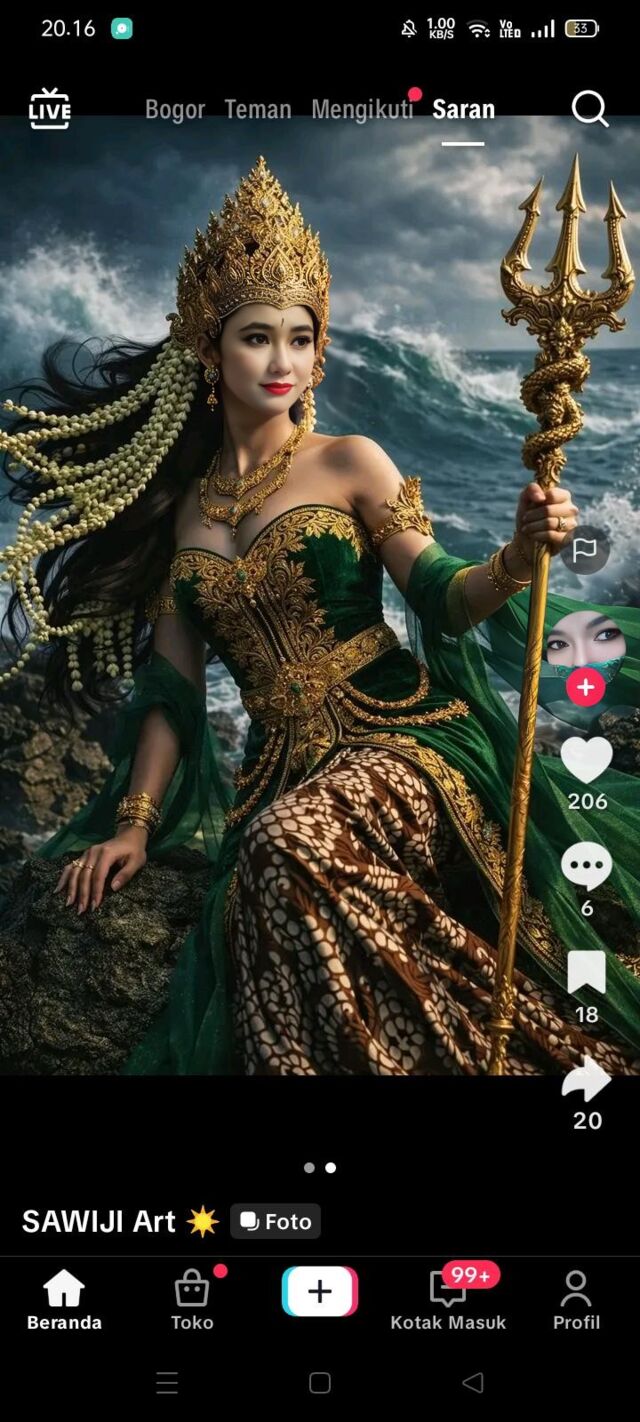
Task: Open the LIVE streams icon
Action: 50,109
